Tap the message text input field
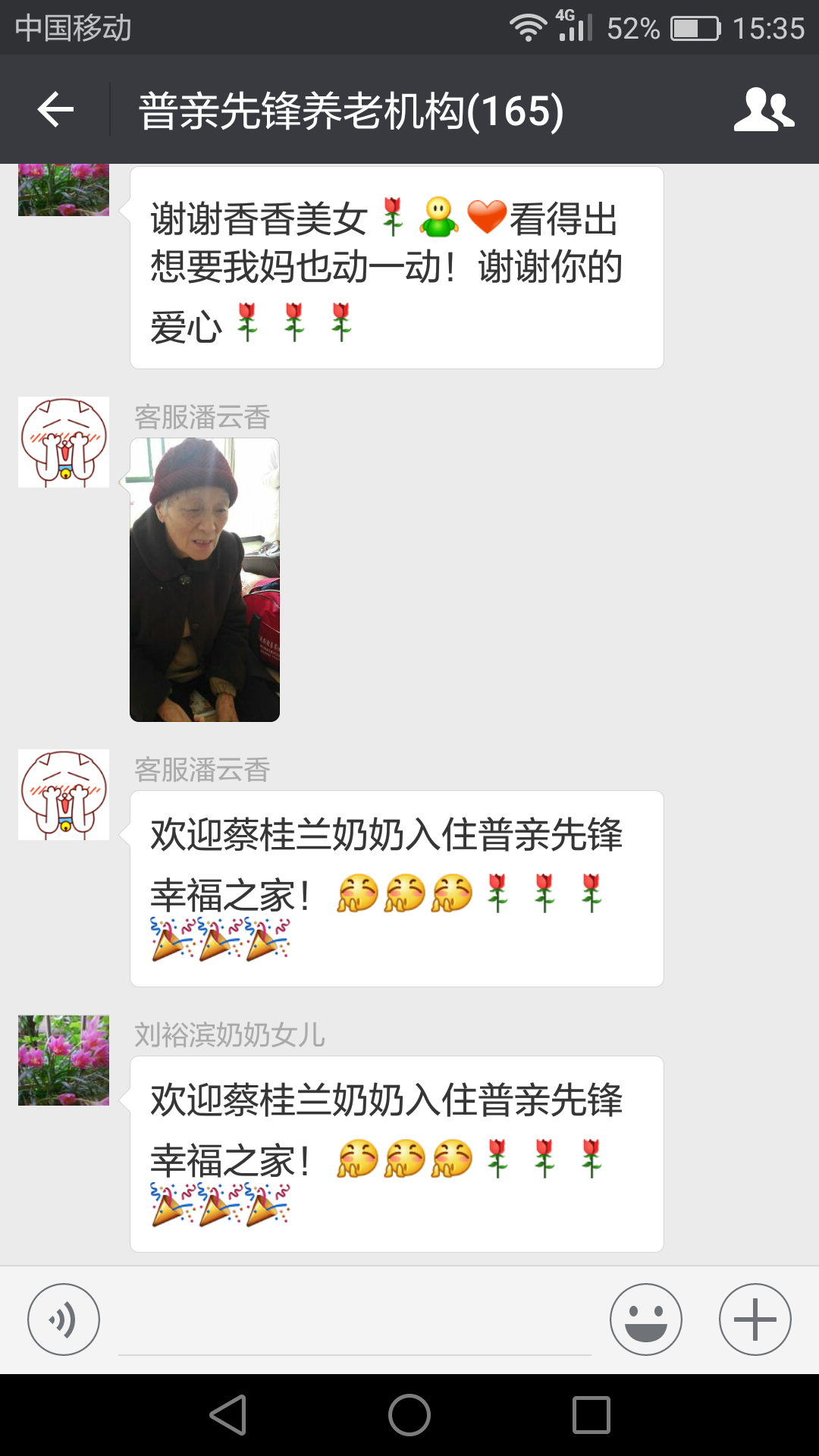This screenshot has width=819, height=1456. point(355,1323)
